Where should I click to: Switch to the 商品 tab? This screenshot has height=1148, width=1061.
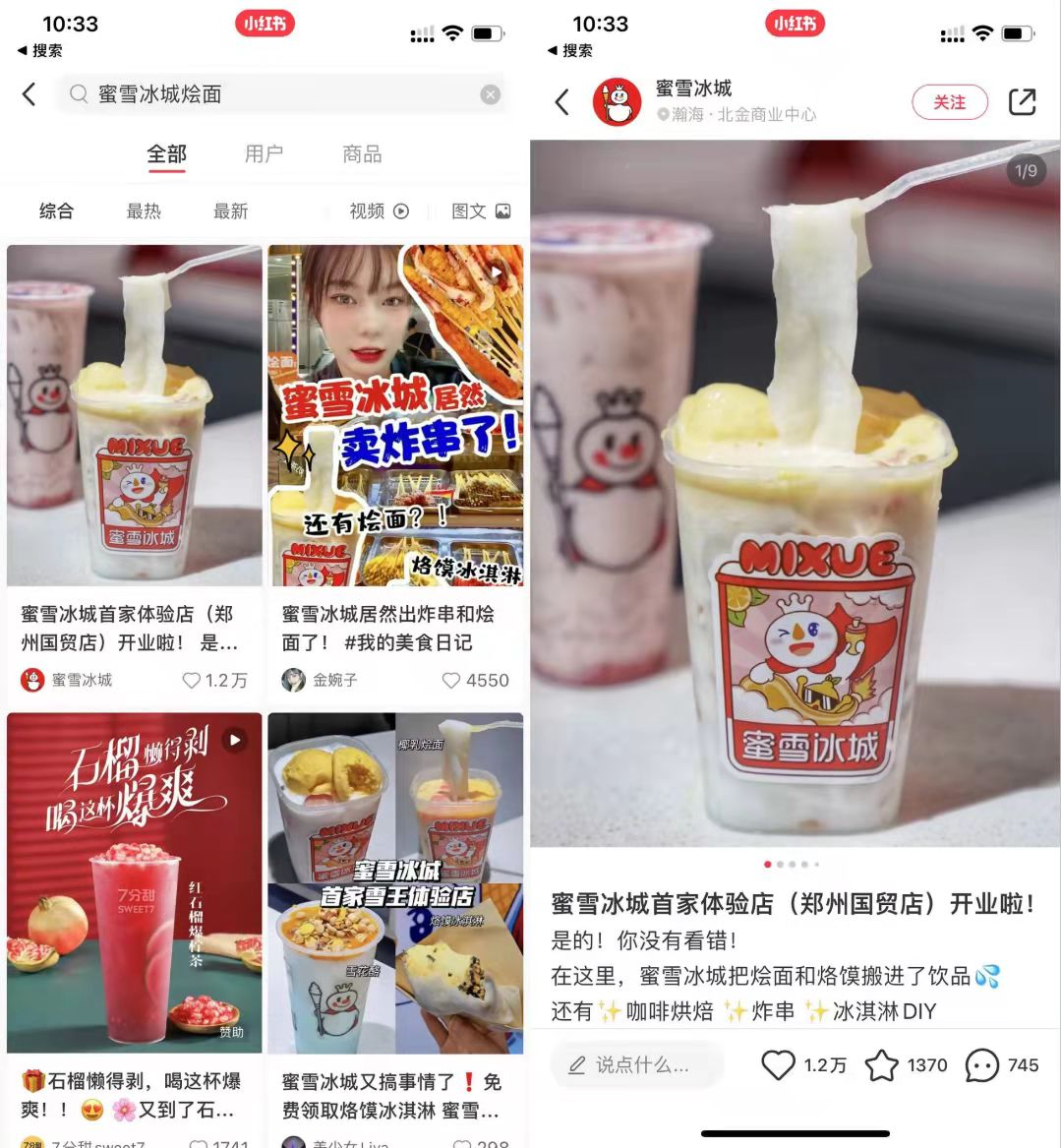click(x=362, y=154)
